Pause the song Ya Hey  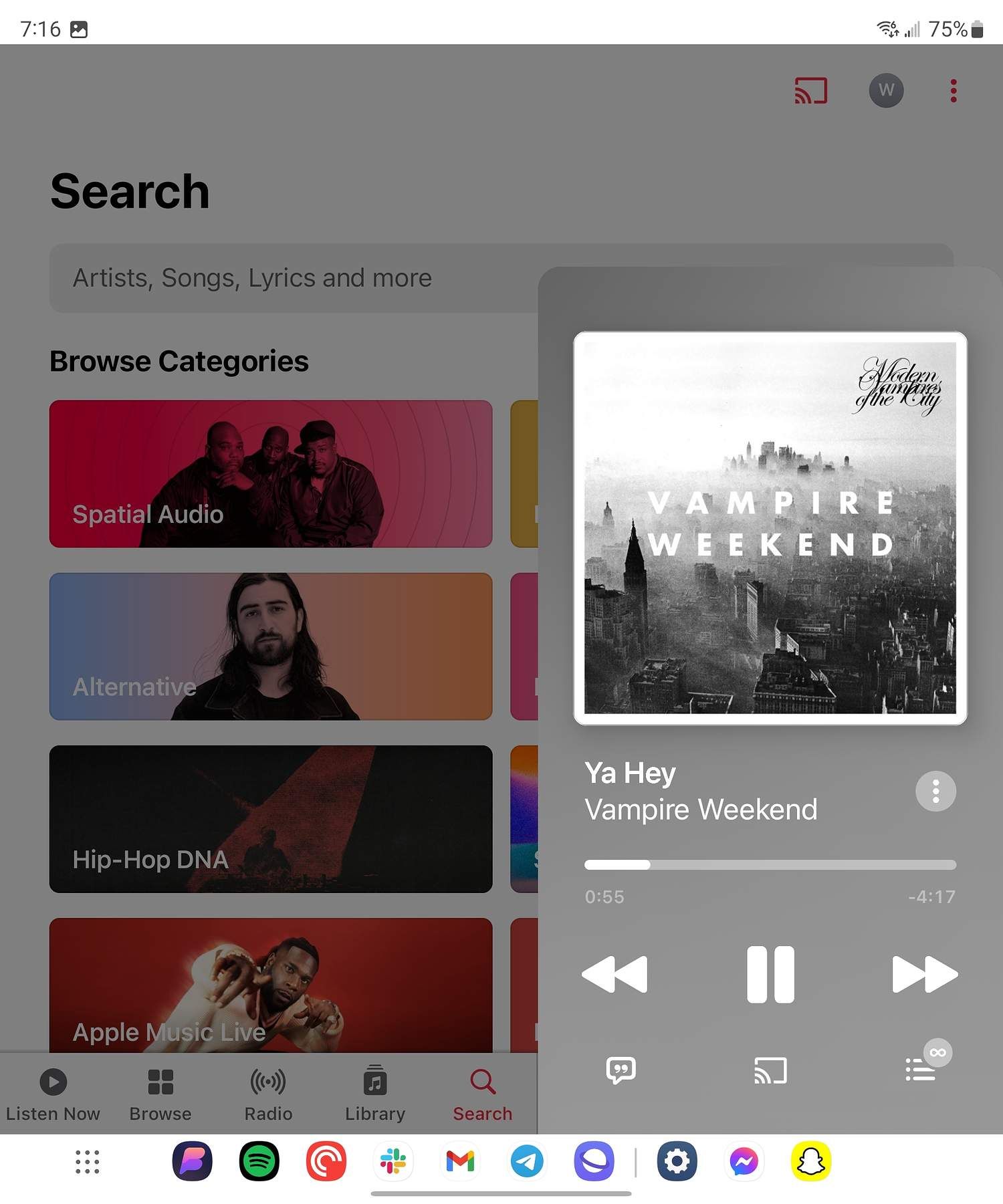coord(770,974)
